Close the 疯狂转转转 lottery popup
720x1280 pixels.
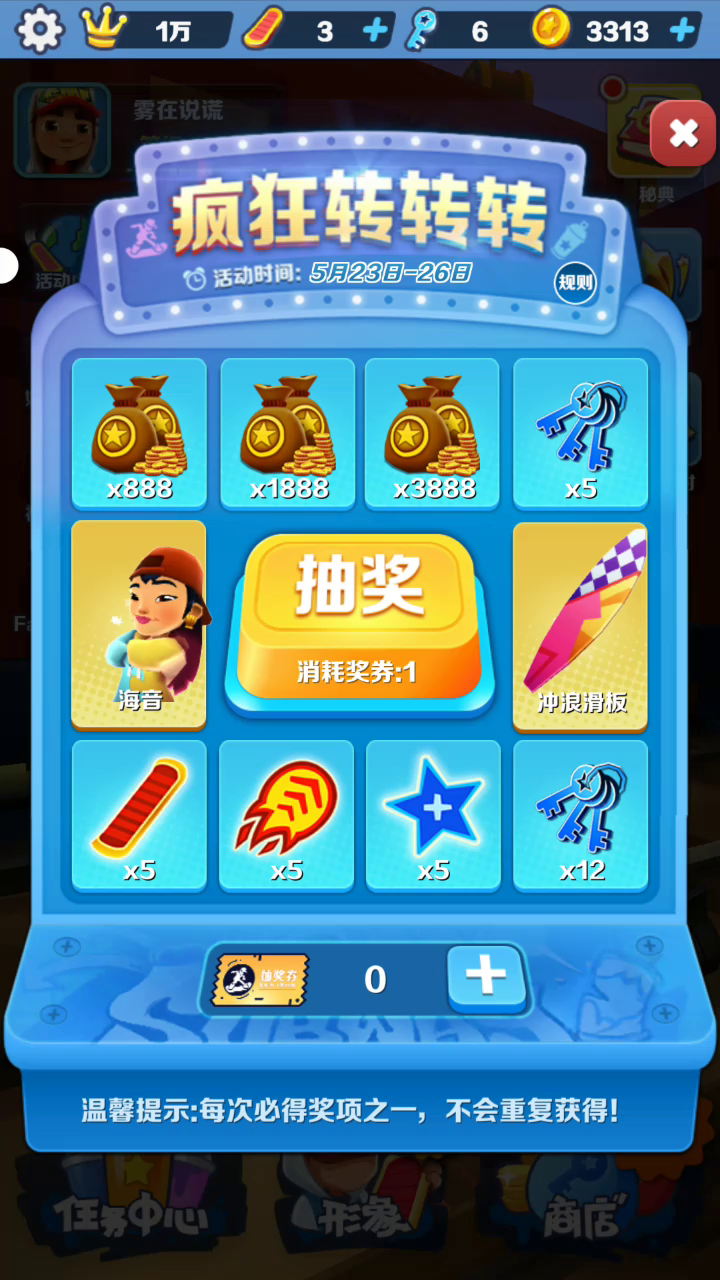tap(683, 133)
